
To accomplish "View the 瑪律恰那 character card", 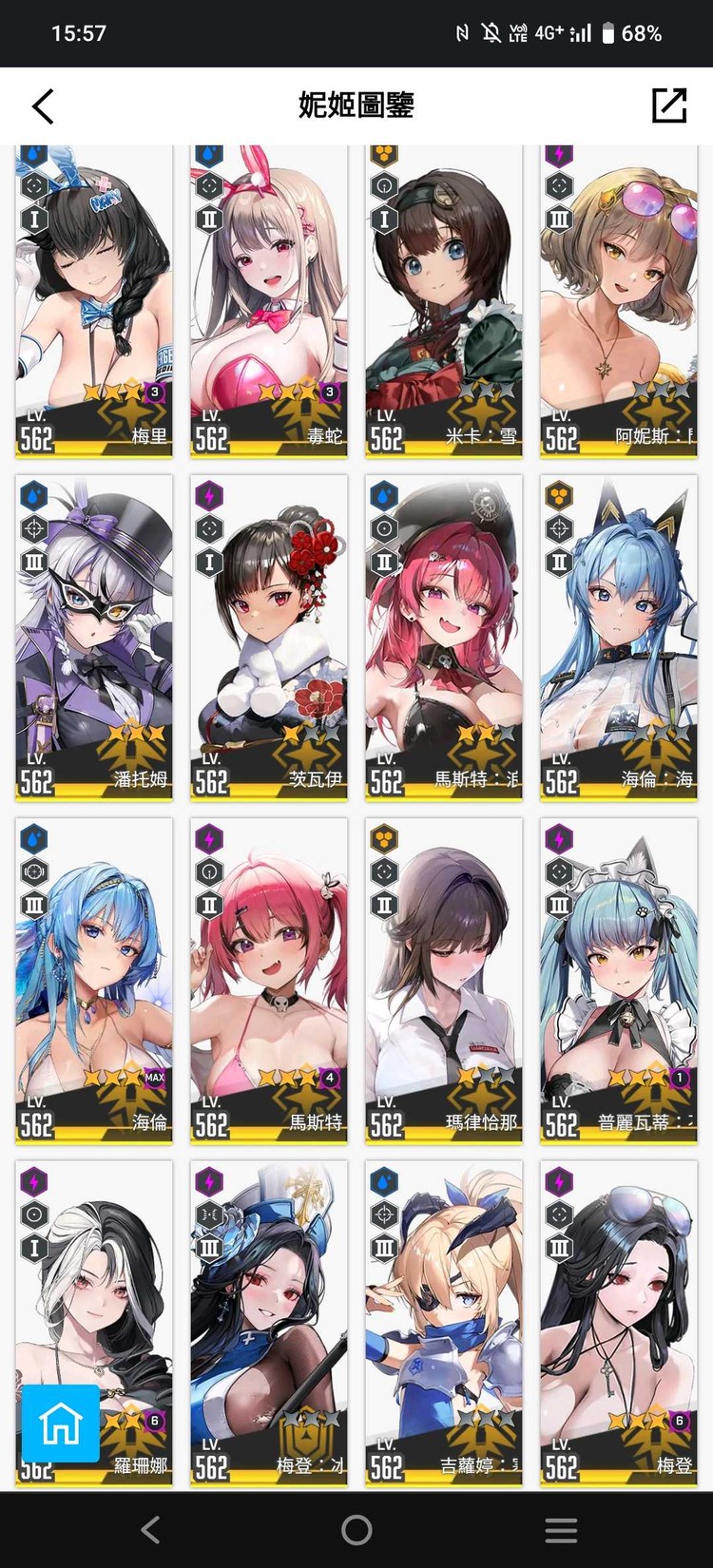I will [x=444, y=979].
